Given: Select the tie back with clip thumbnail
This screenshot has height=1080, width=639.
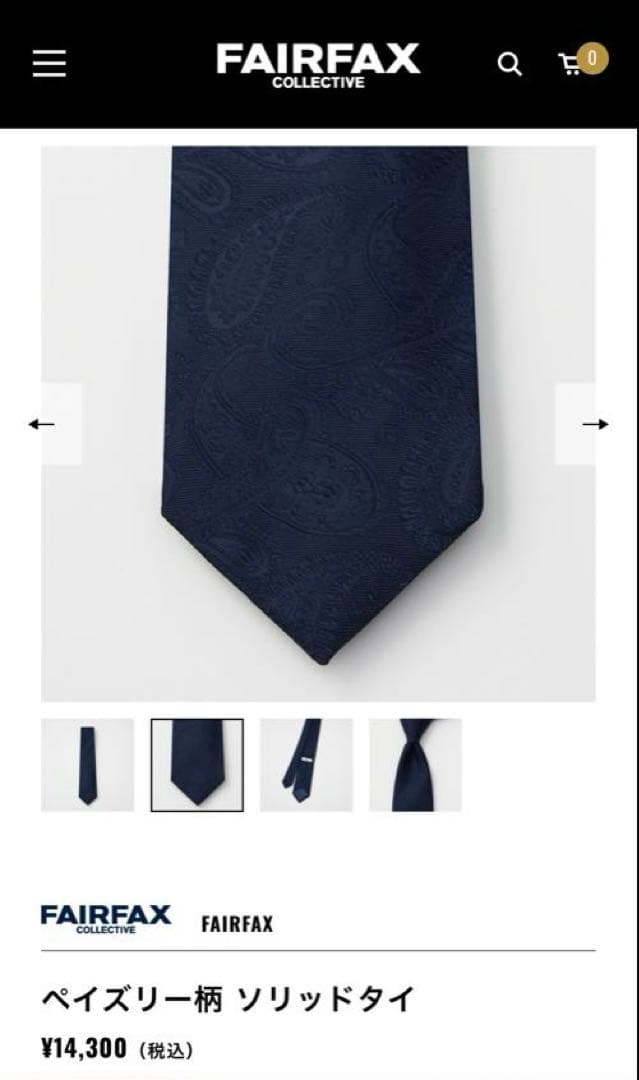Looking at the screenshot, I should tap(306, 765).
